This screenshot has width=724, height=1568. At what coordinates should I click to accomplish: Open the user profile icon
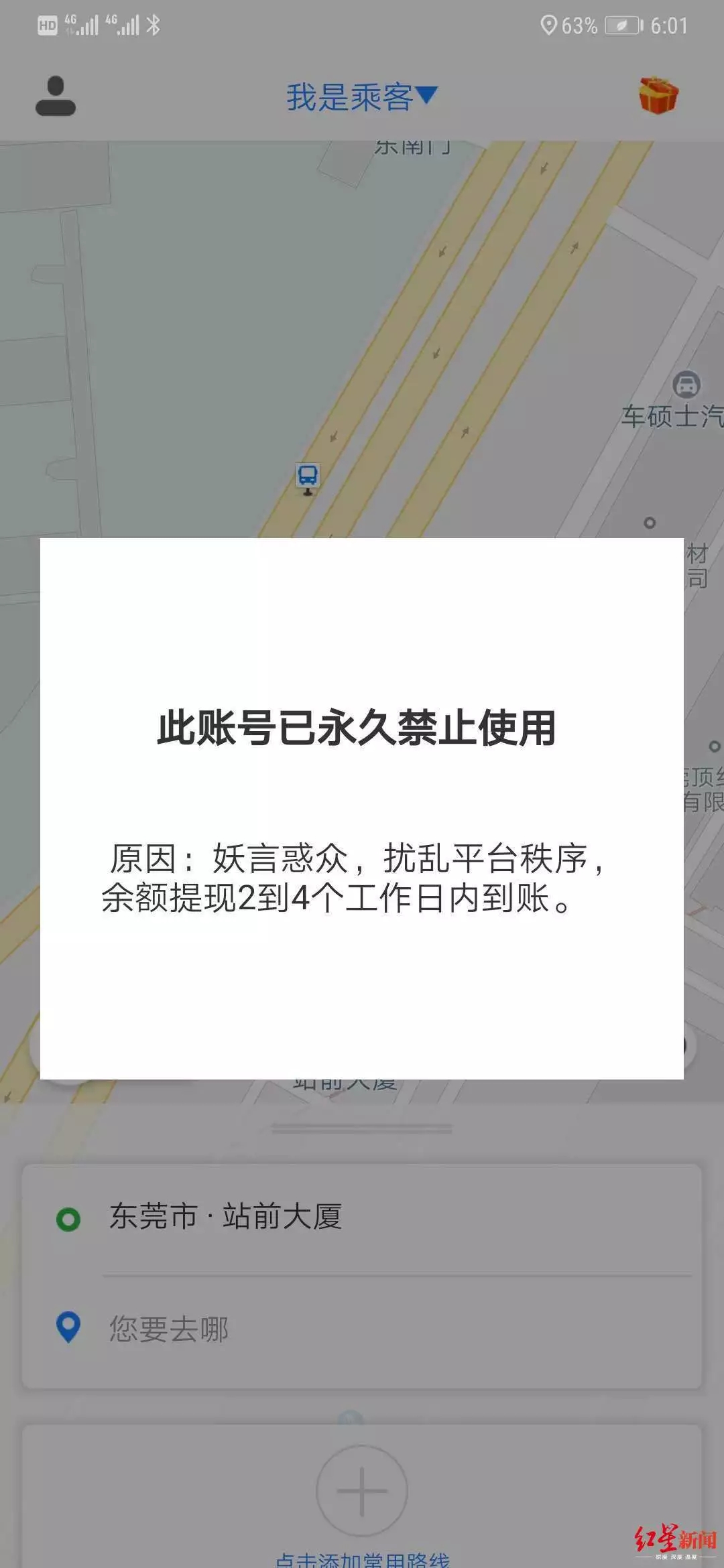(56, 96)
